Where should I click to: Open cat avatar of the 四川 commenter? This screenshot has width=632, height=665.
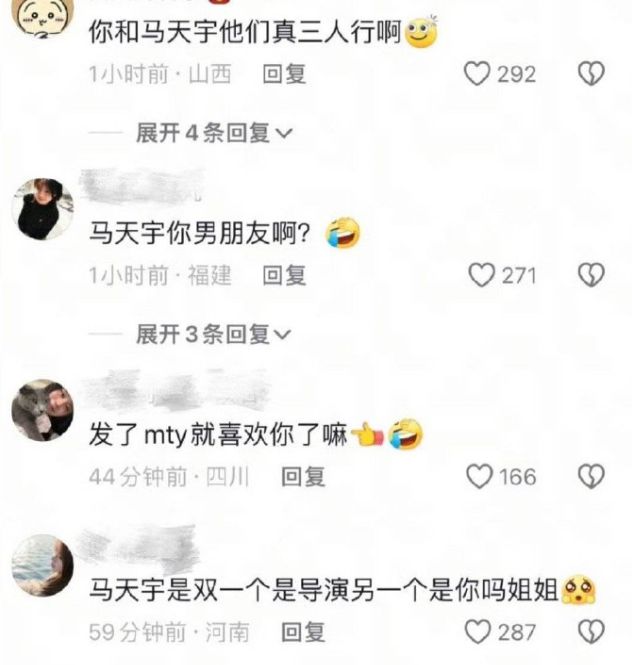(x=42, y=410)
